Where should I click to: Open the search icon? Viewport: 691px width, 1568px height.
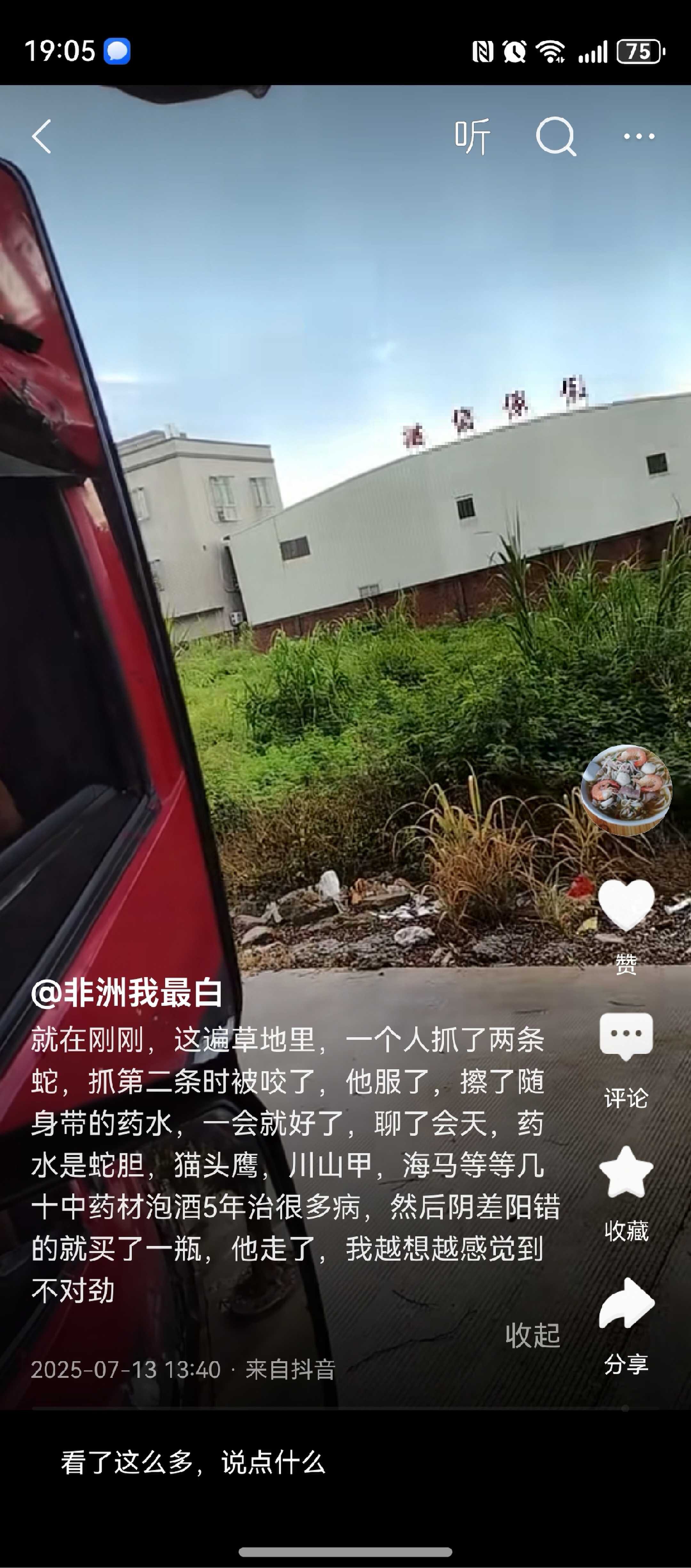[555, 136]
